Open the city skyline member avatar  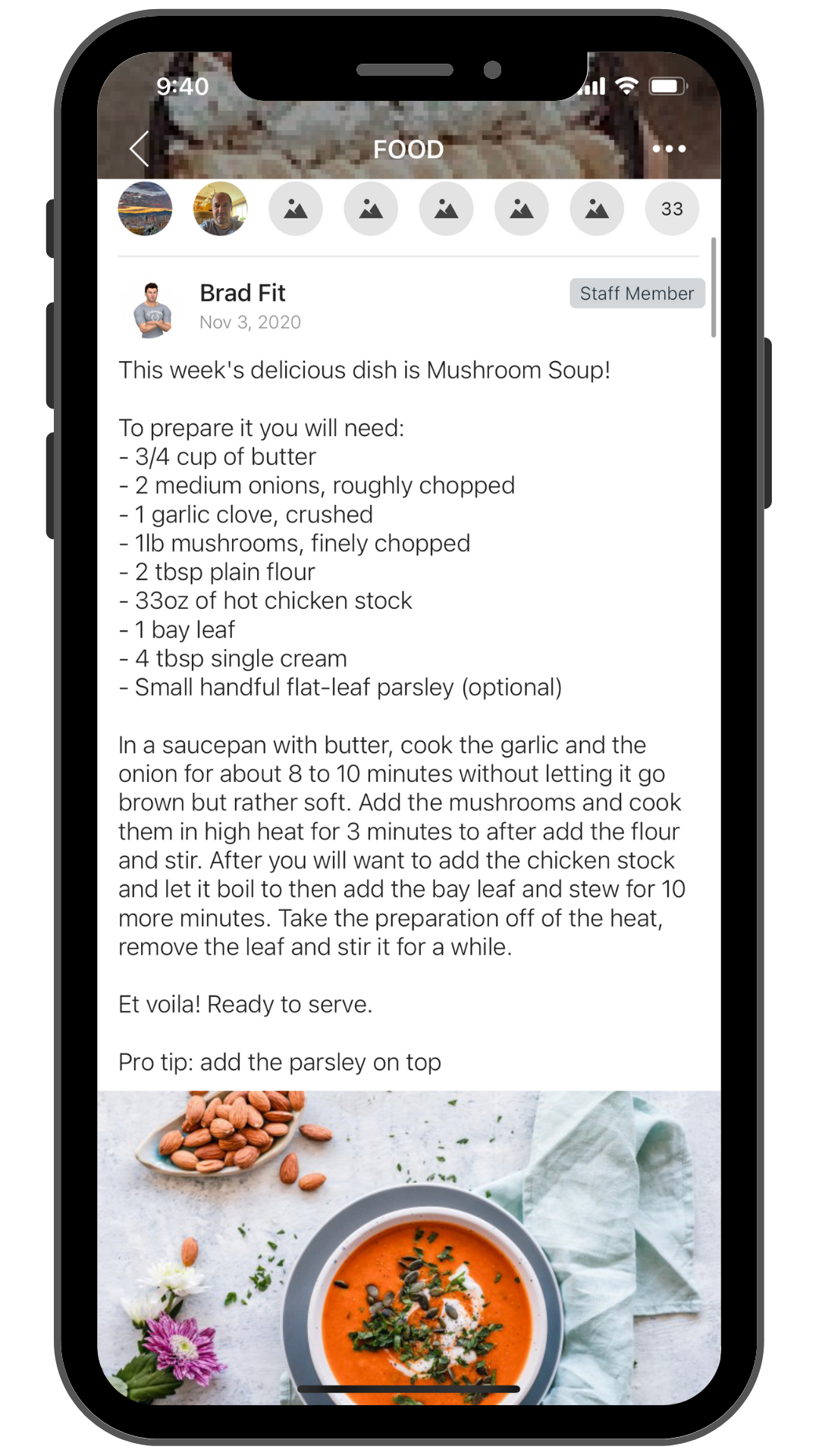coord(145,209)
